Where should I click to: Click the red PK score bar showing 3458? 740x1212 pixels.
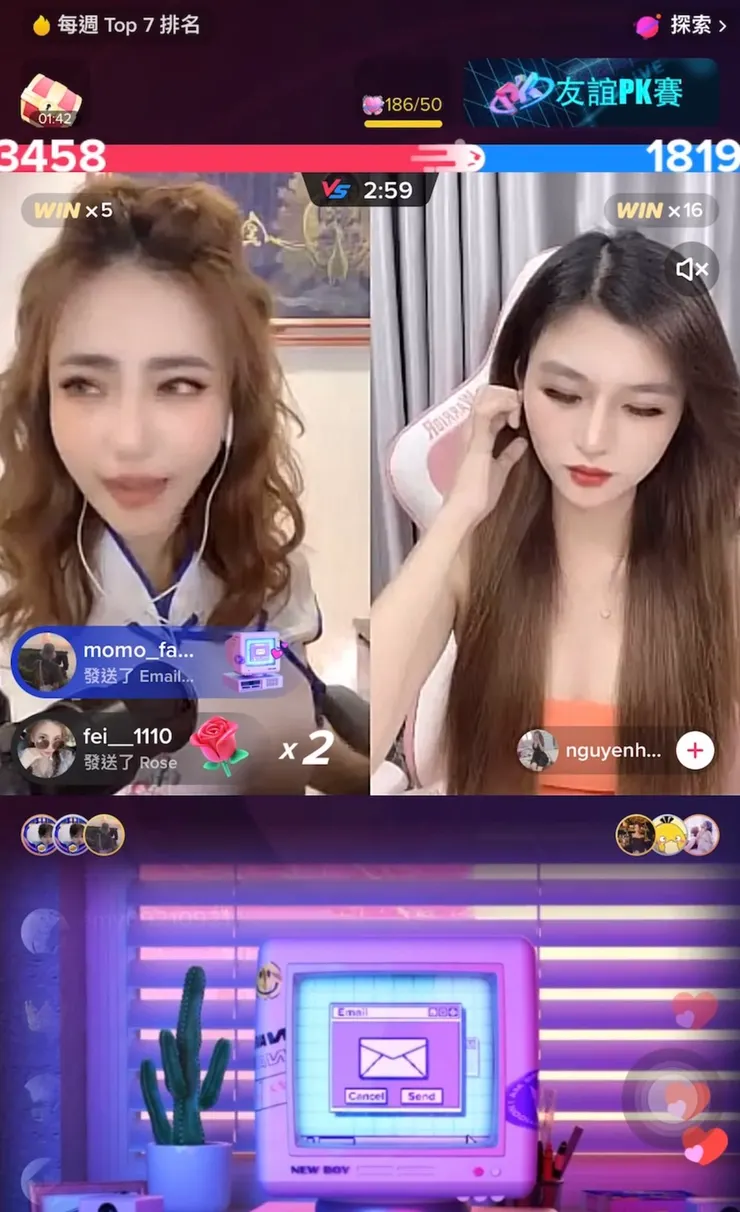point(150,158)
